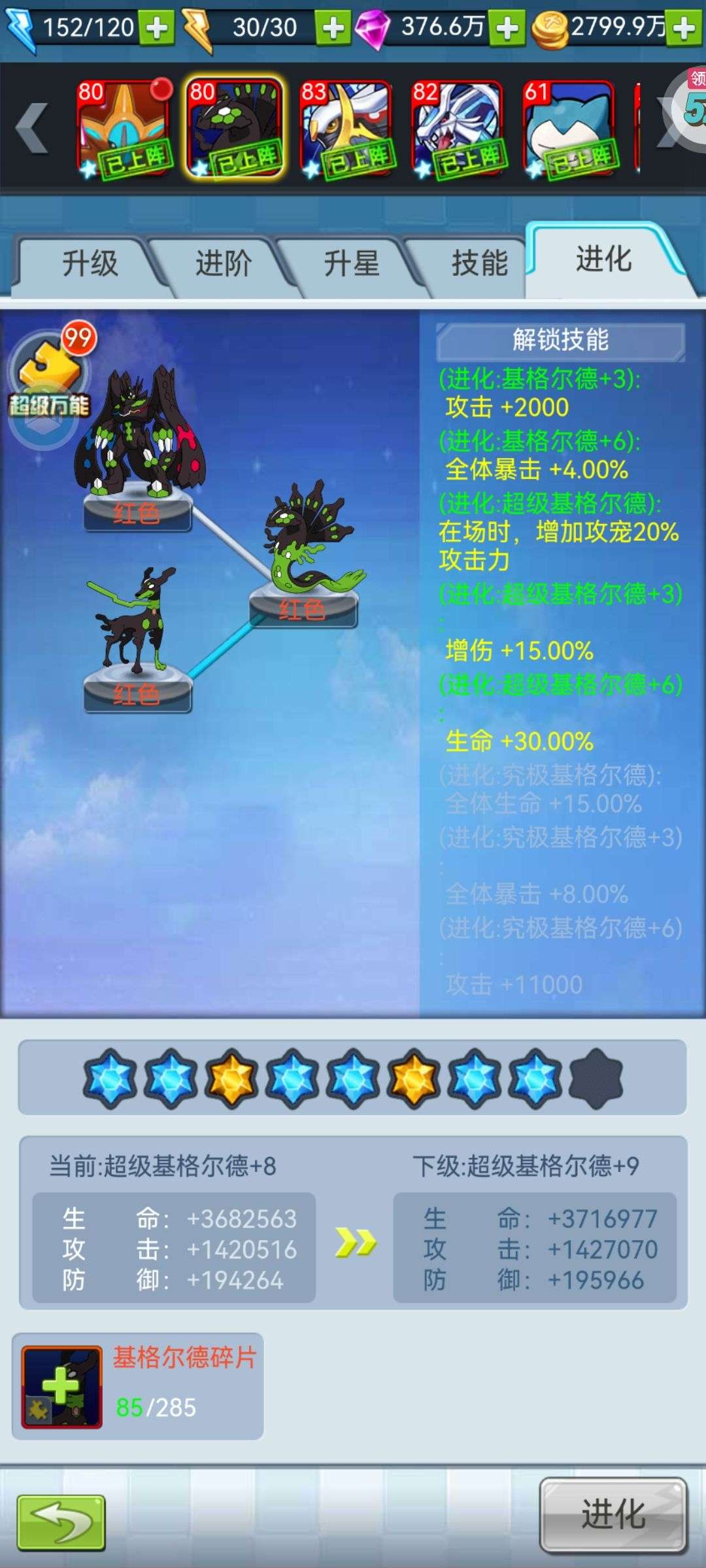Add gold coins via plus beside 2799.9万
Image resolution: width=706 pixels, height=1568 pixels.
[684, 28]
